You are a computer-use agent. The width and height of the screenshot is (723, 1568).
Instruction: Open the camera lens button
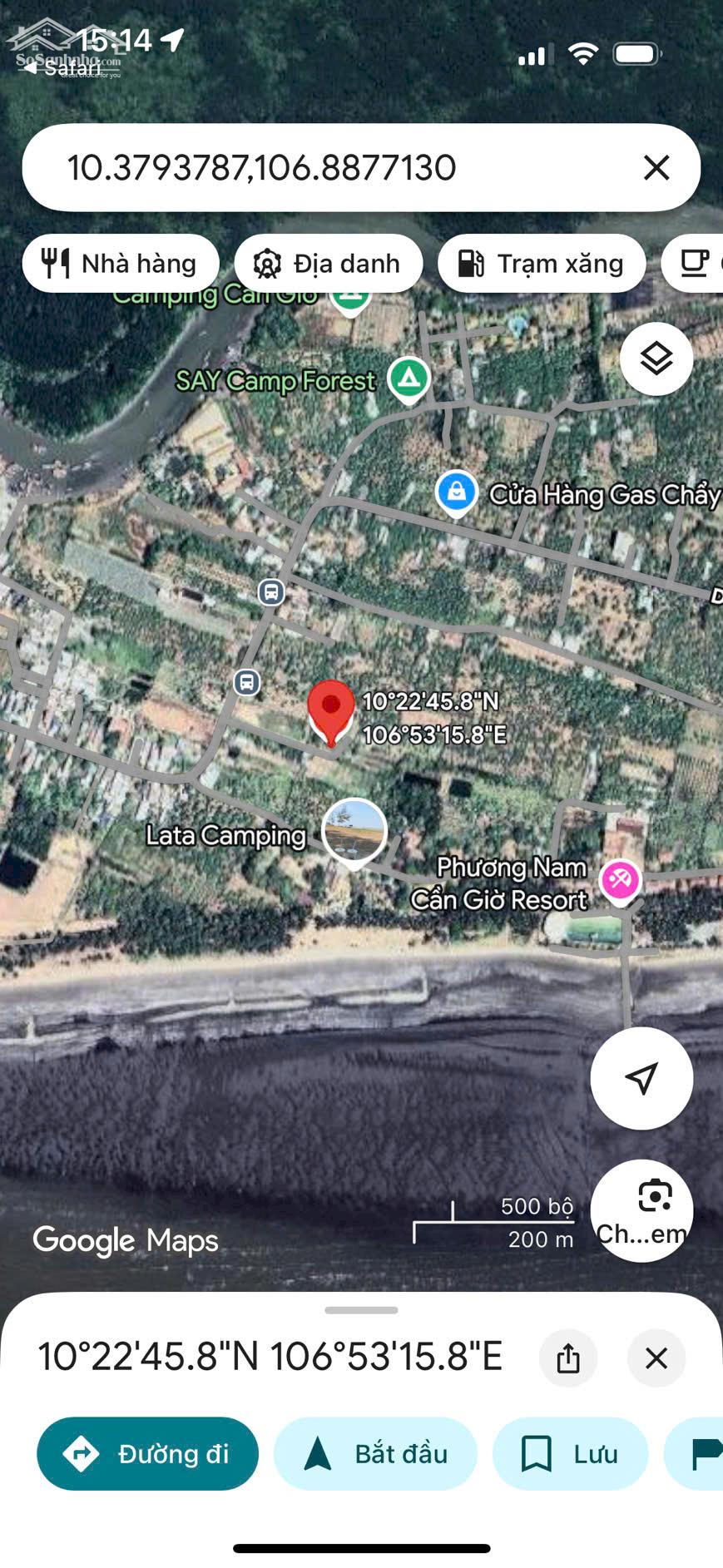(x=655, y=1198)
